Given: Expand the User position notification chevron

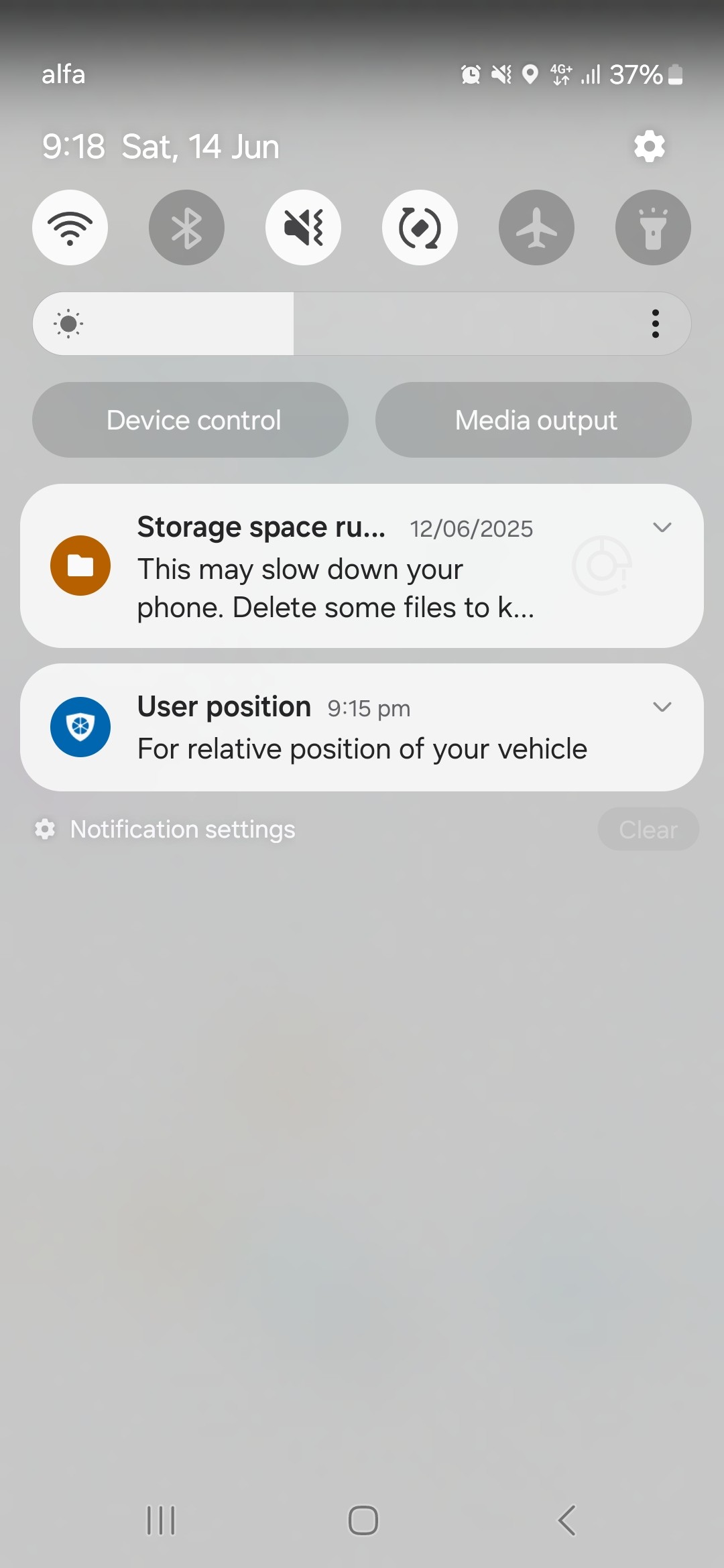Looking at the screenshot, I should click(662, 708).
